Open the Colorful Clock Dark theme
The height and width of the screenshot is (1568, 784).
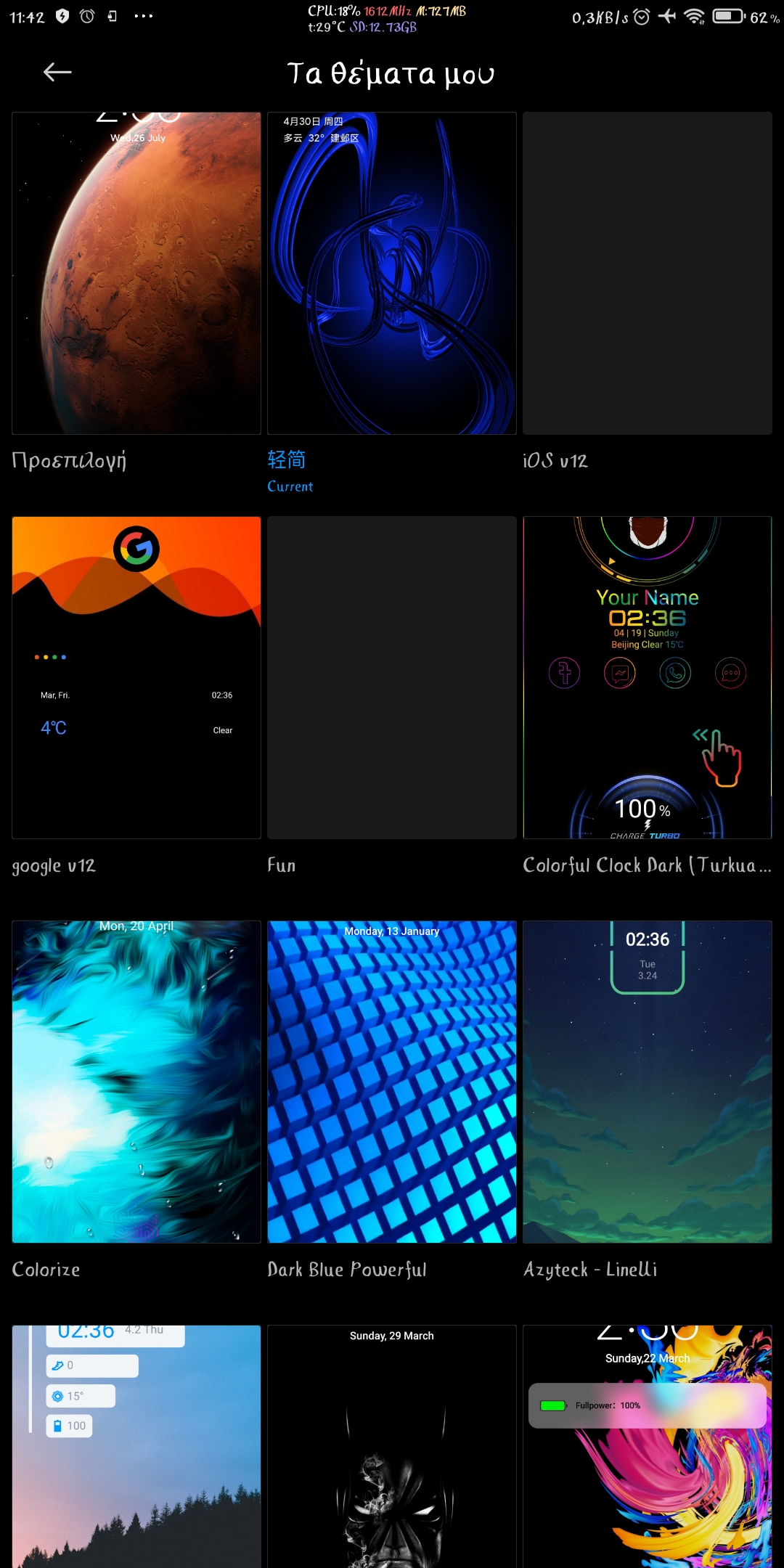tap(648, 677)
